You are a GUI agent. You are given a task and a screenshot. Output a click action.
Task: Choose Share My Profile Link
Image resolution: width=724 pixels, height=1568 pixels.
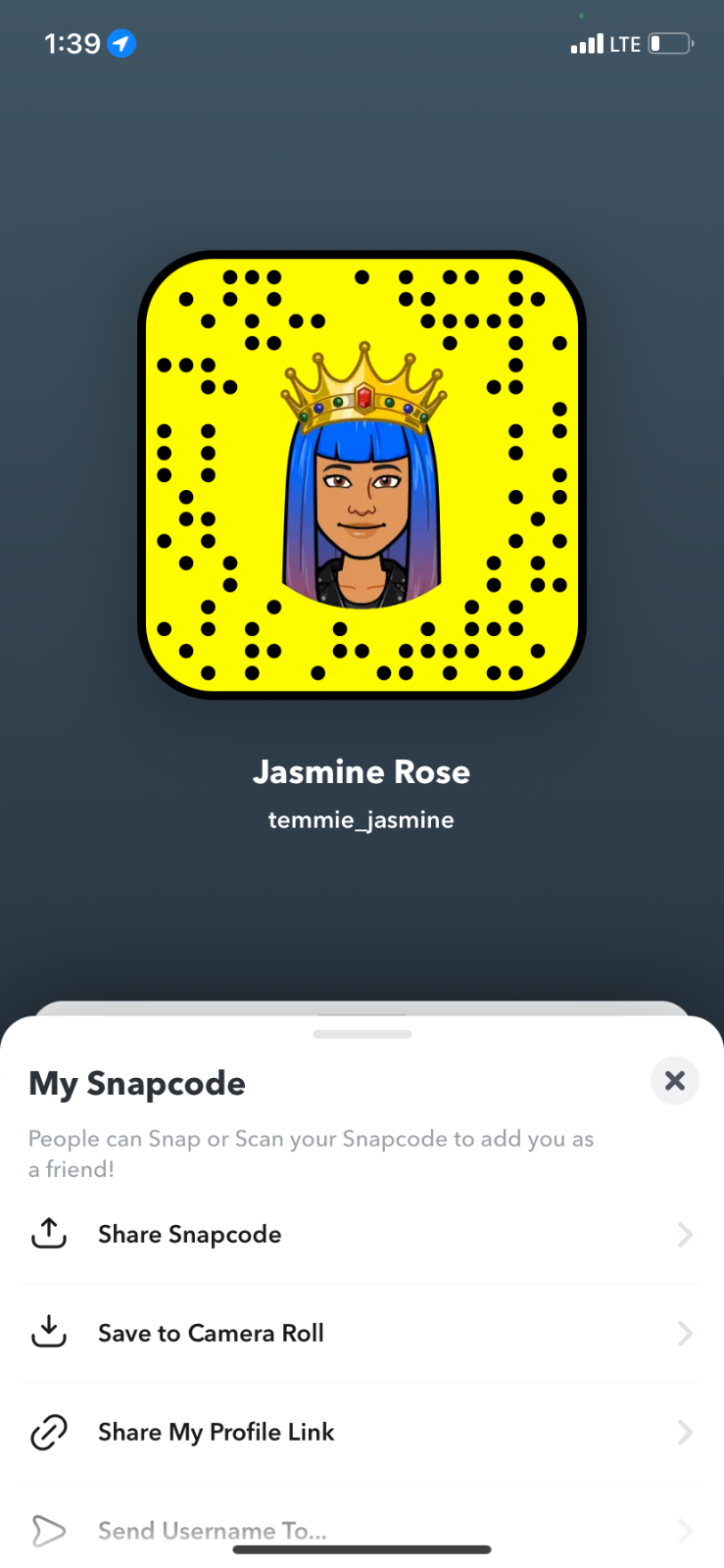pos(362,1433)
